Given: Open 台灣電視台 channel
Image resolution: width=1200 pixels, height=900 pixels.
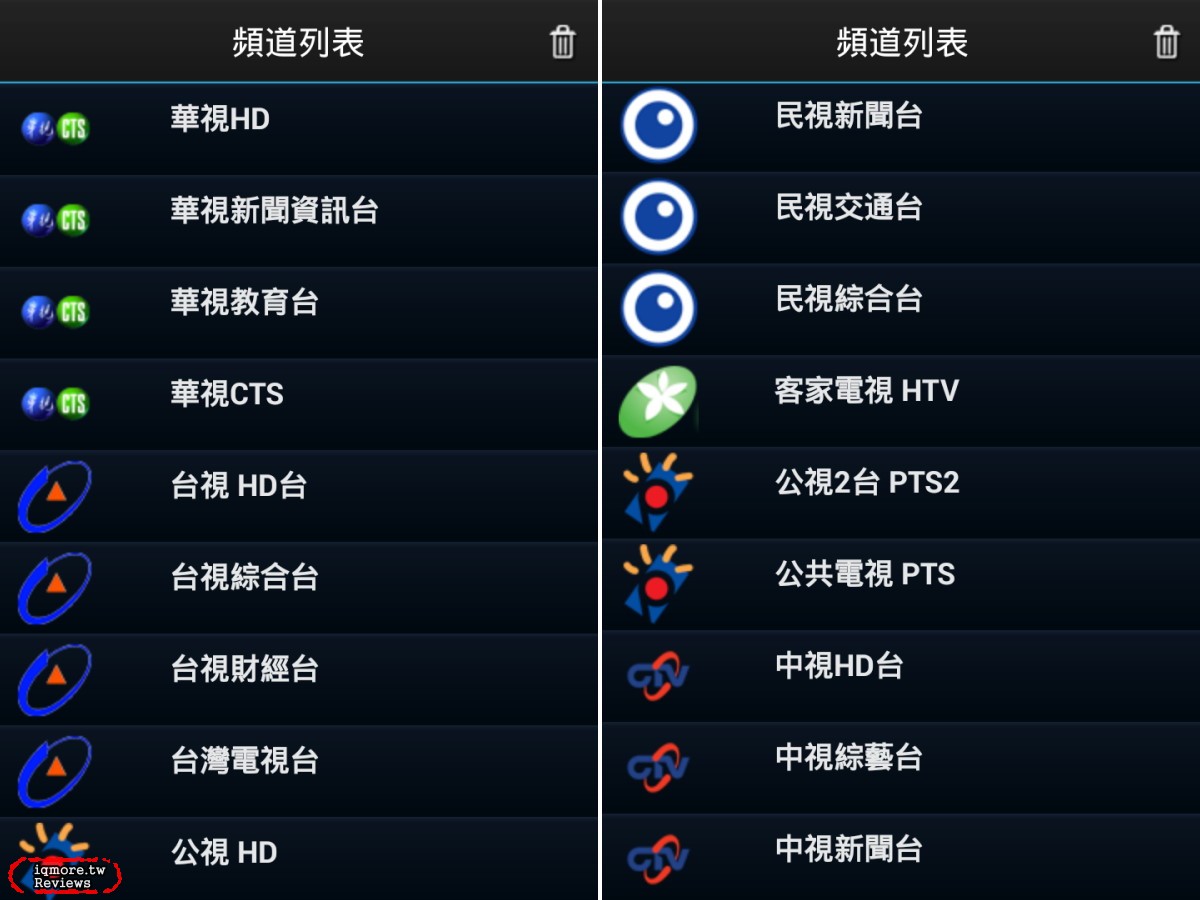Looking at the screenshot, I should [x=244, y=762].
